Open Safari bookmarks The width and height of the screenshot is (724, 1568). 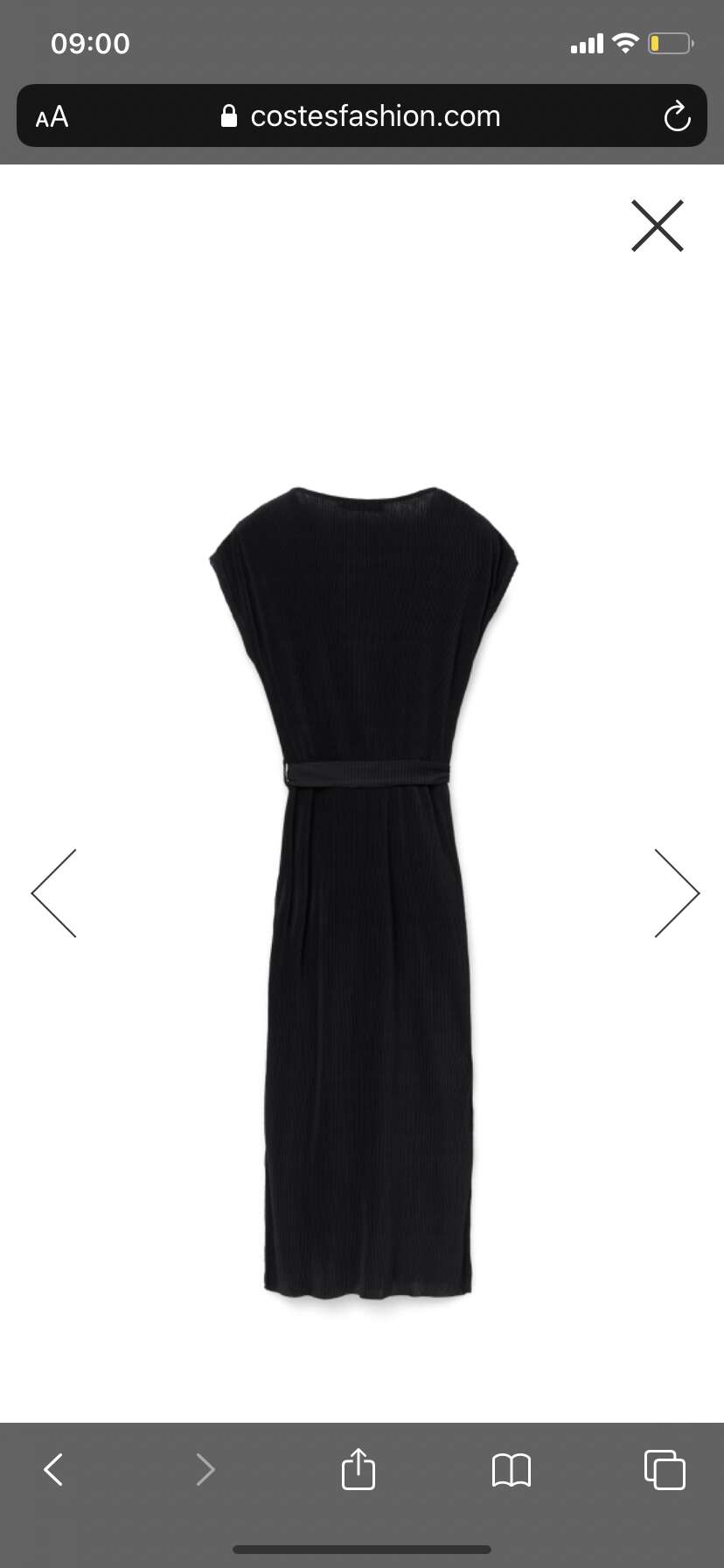(512, 1469)
